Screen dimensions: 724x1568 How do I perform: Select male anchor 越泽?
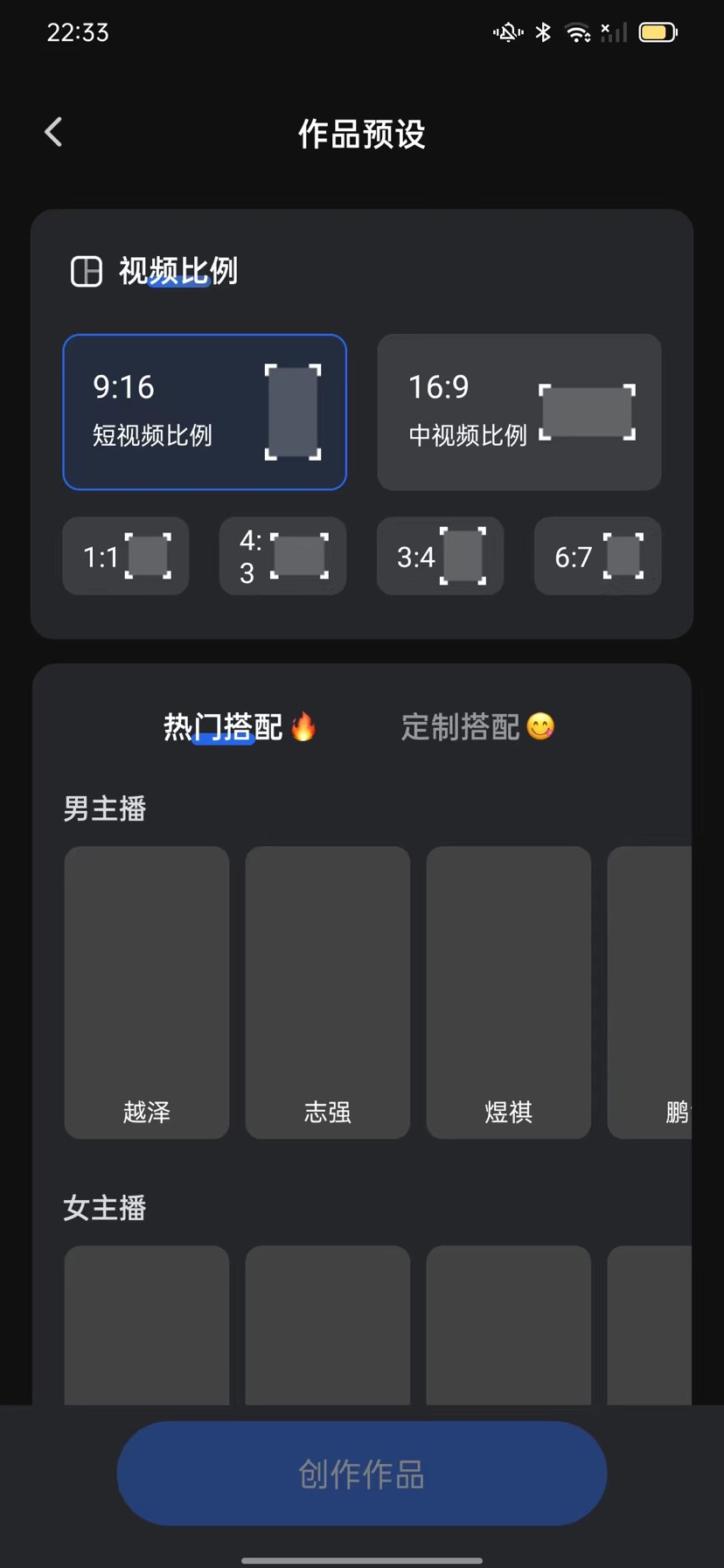[x=147, y=992]
